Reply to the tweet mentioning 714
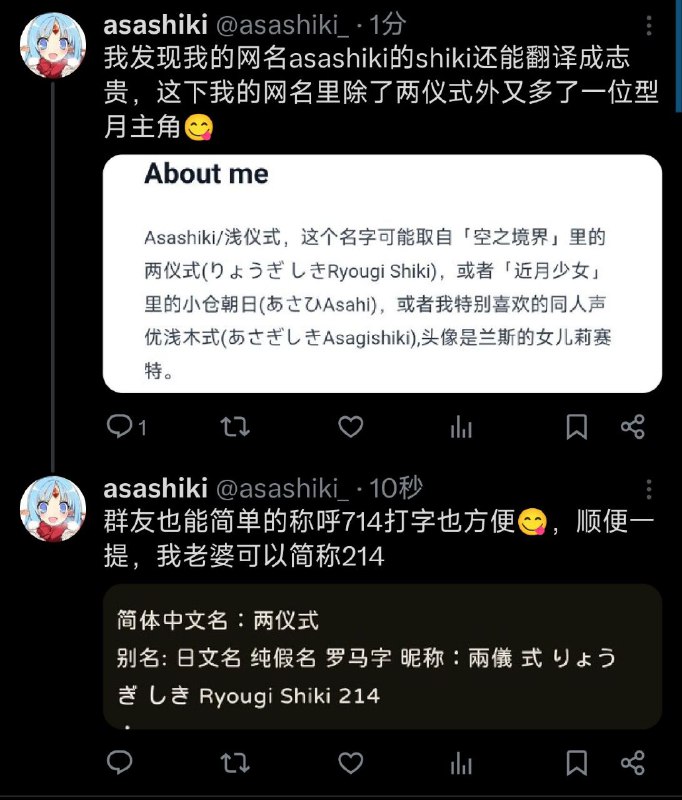This screenshot has width=682, height=800. pos(120,762)
